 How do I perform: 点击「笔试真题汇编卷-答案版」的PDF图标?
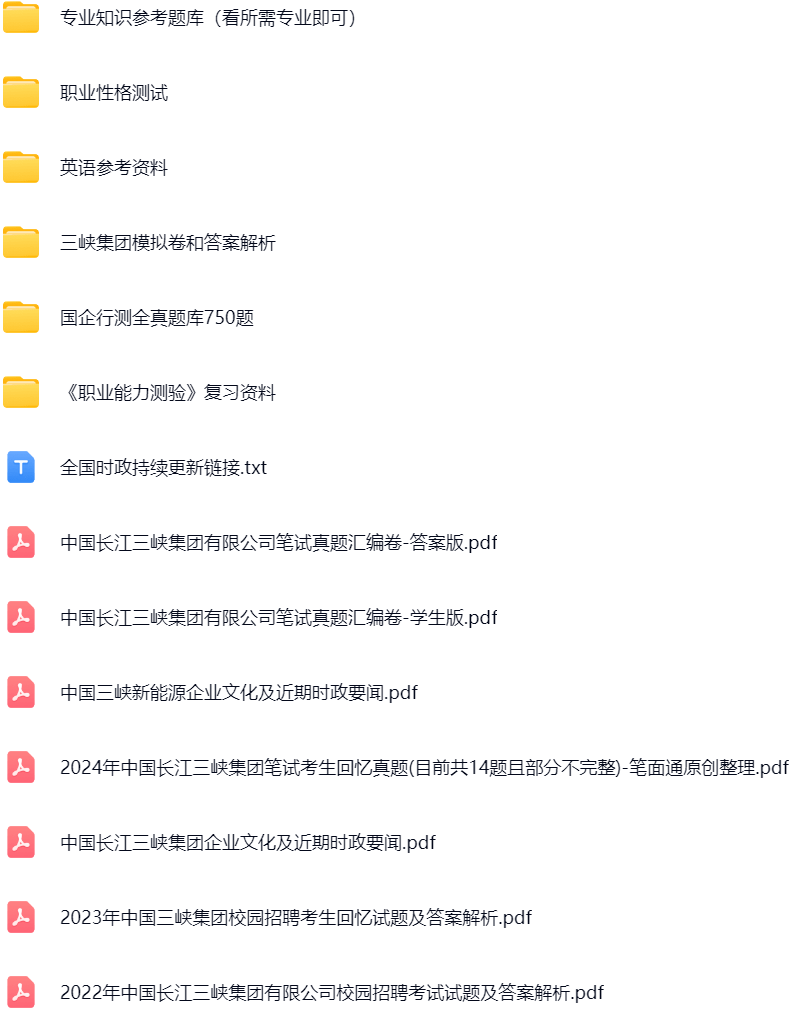pyautogui.click(x=20, y=543)
